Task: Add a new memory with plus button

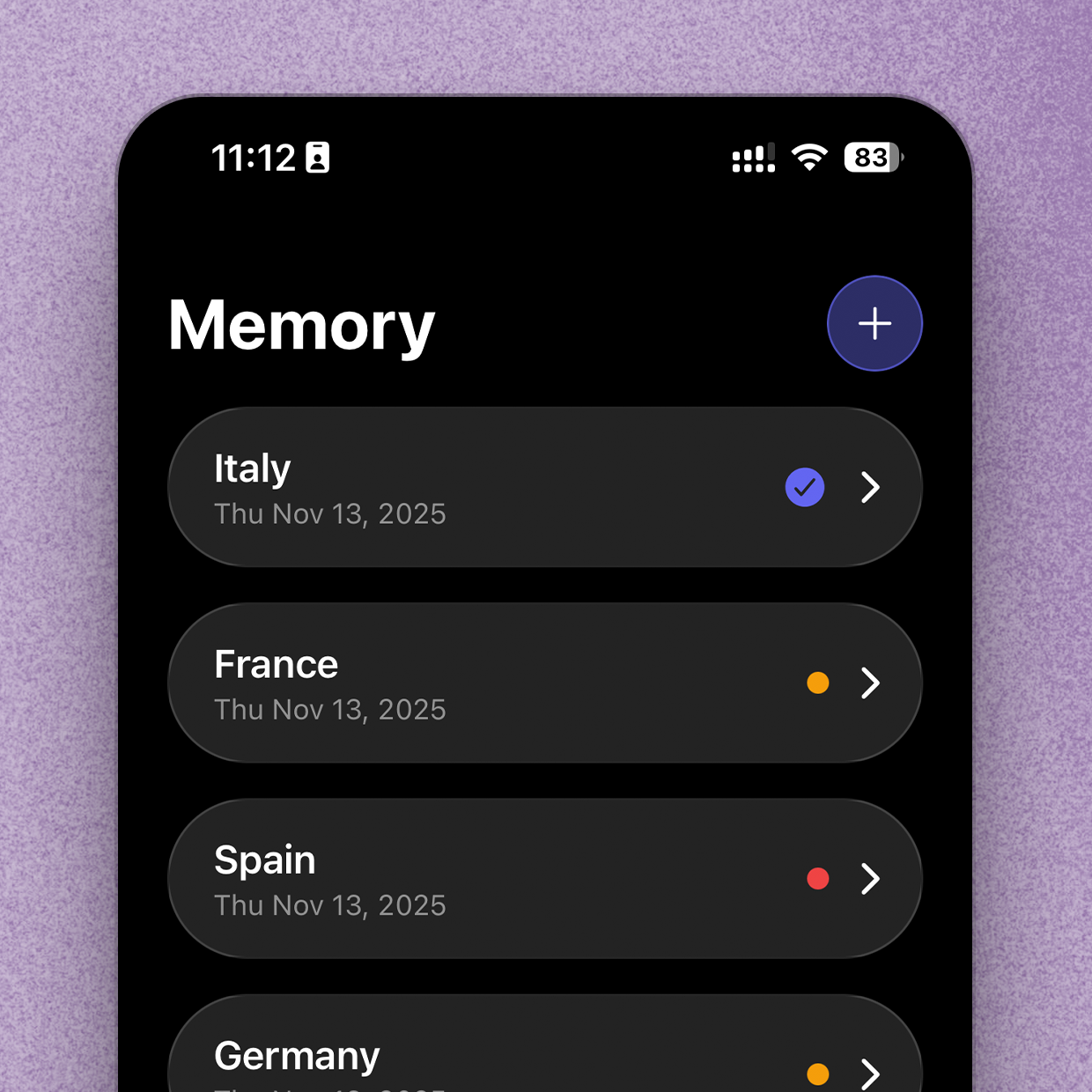Action: 874,323
